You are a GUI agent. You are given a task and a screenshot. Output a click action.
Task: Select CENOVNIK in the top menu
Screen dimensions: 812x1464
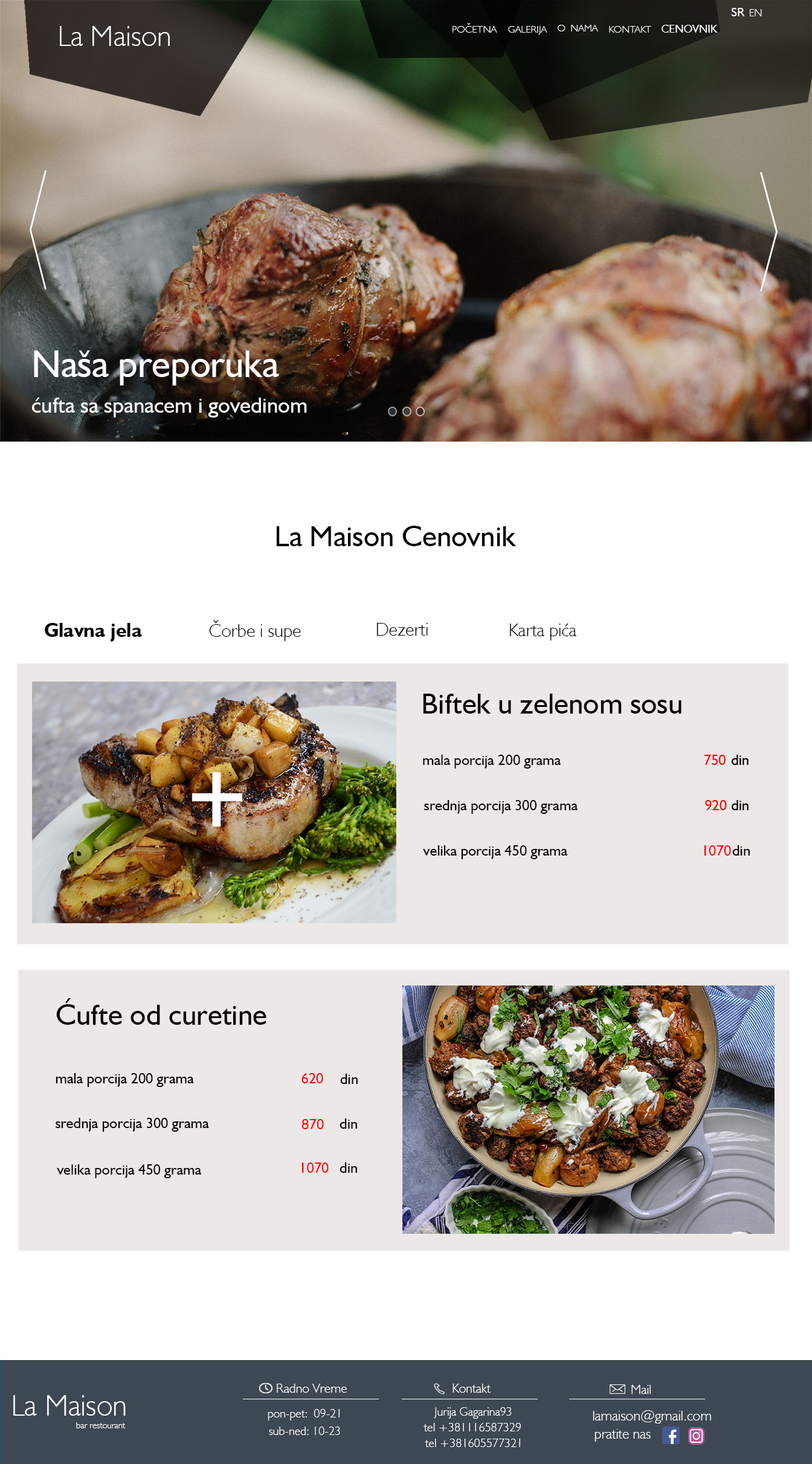(689, 29)
